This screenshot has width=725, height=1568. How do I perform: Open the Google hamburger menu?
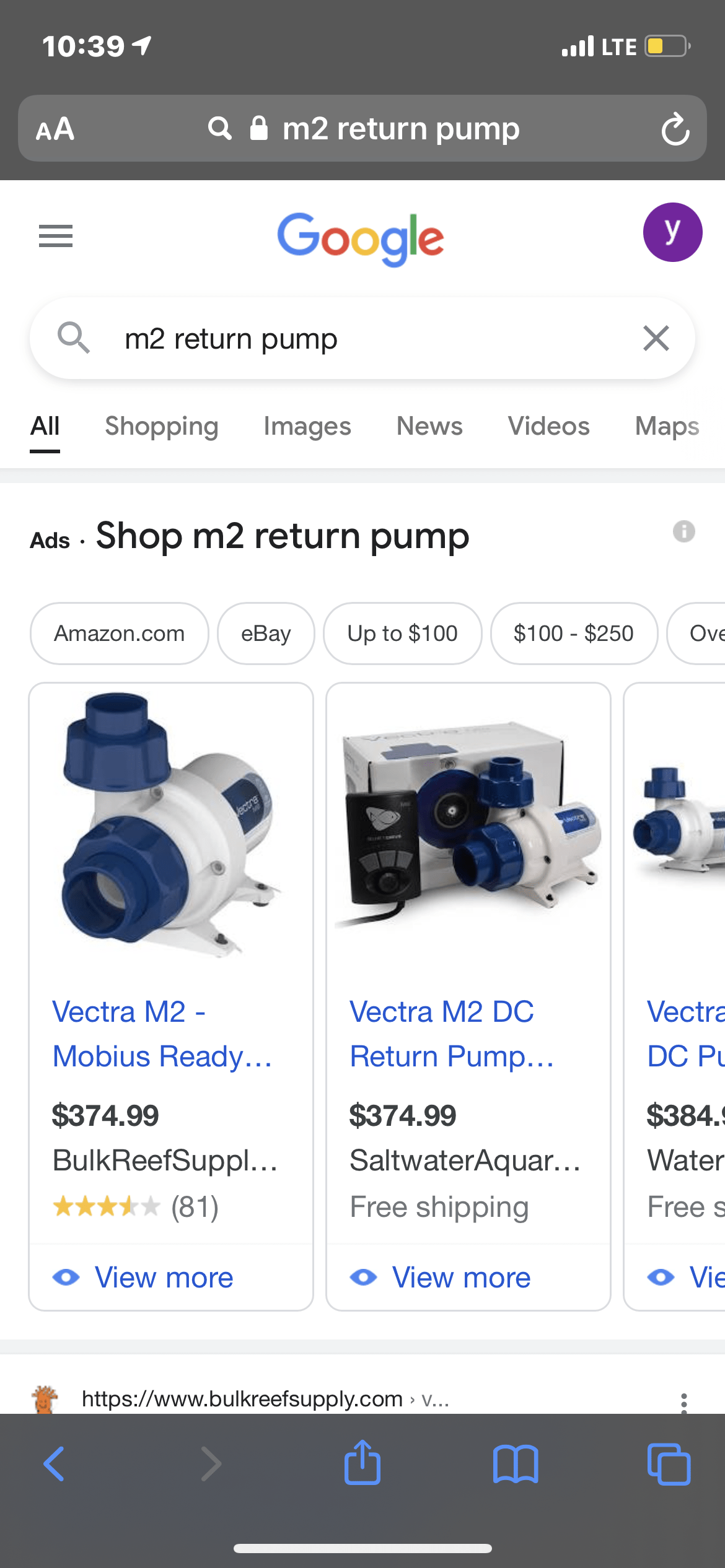56,235
